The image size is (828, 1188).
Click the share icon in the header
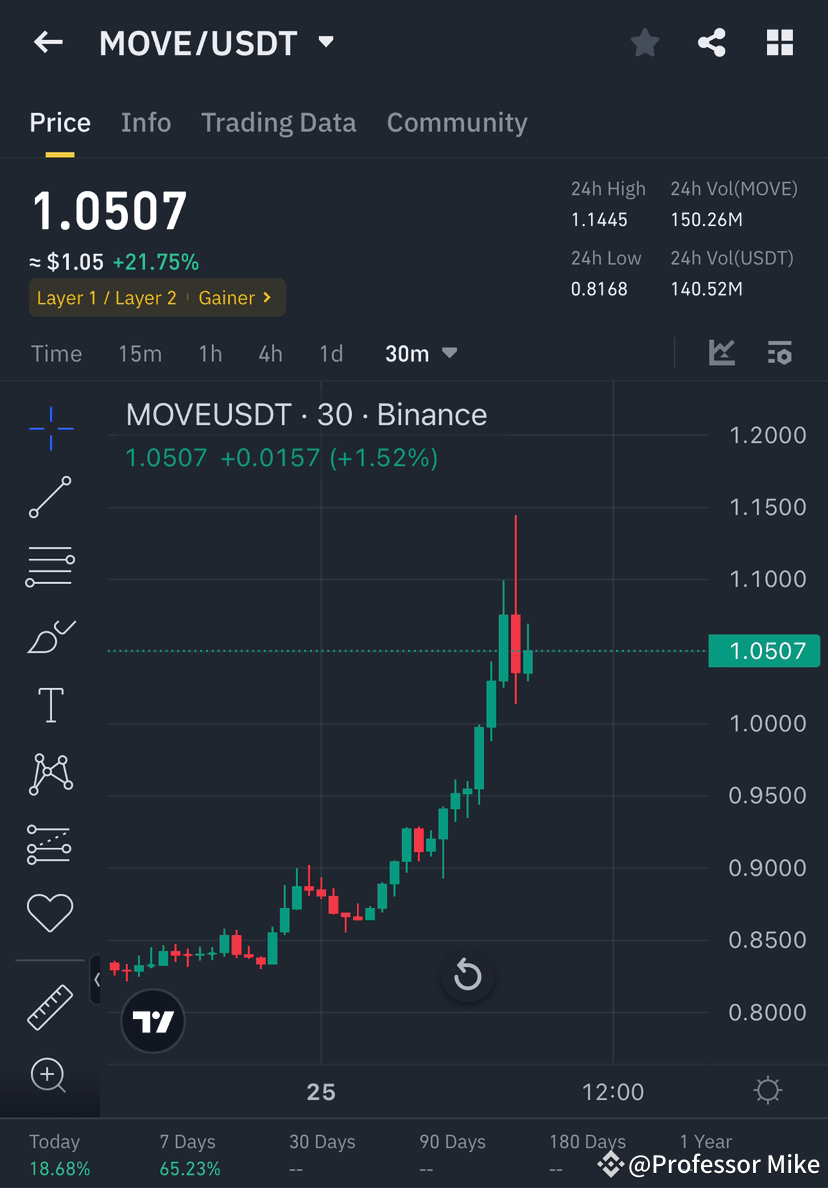[x=712, y=42]
